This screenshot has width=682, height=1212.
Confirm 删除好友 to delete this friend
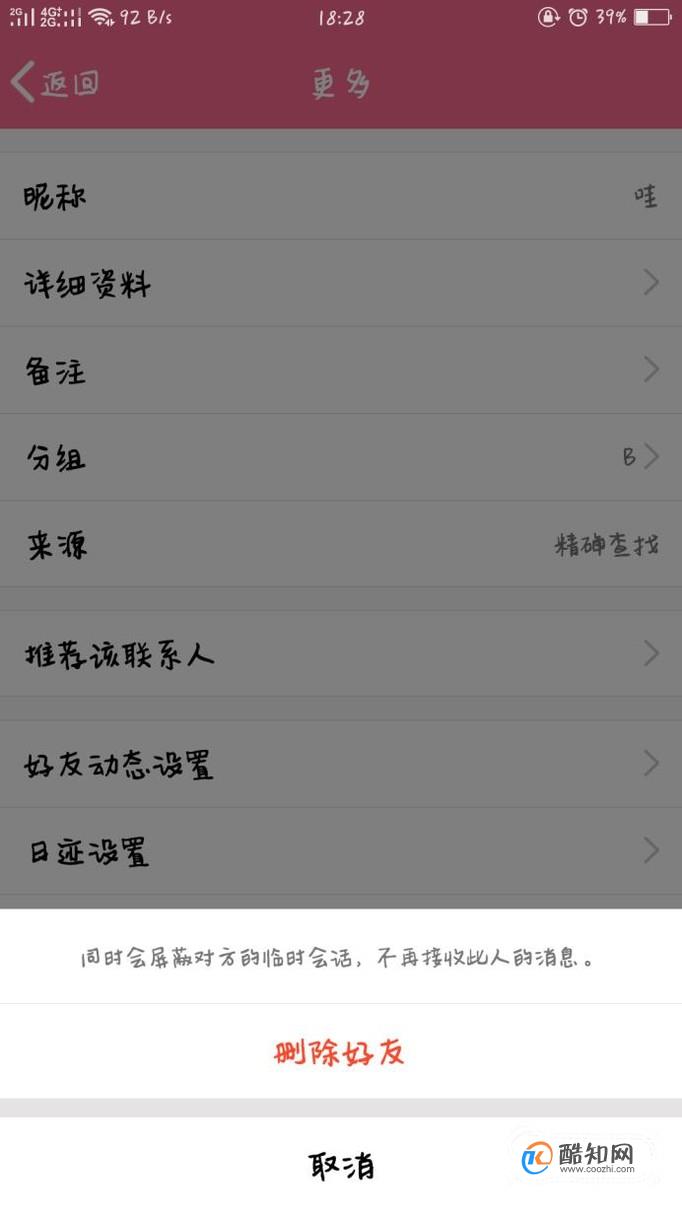click(x=340, y=1051)
